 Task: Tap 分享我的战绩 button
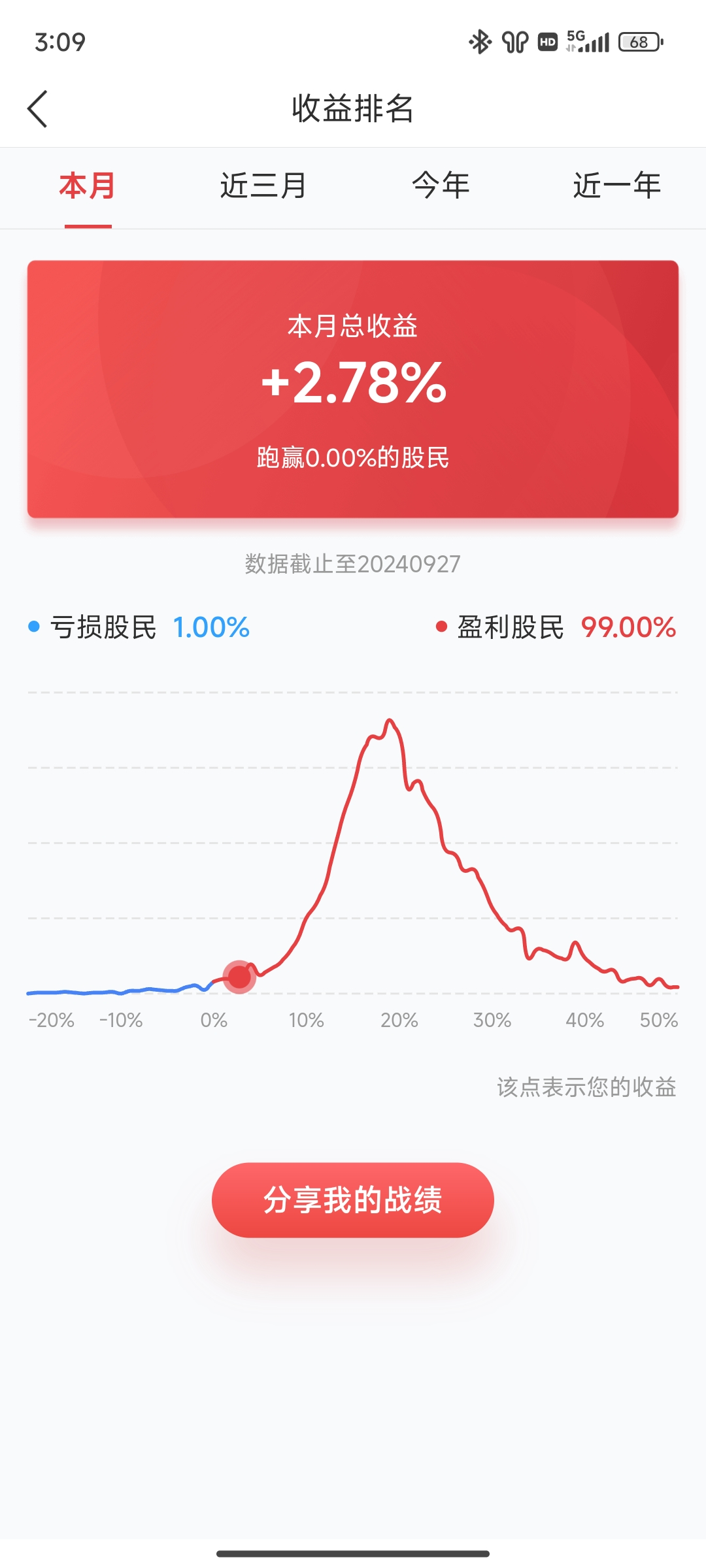(x=353, y=1200)
